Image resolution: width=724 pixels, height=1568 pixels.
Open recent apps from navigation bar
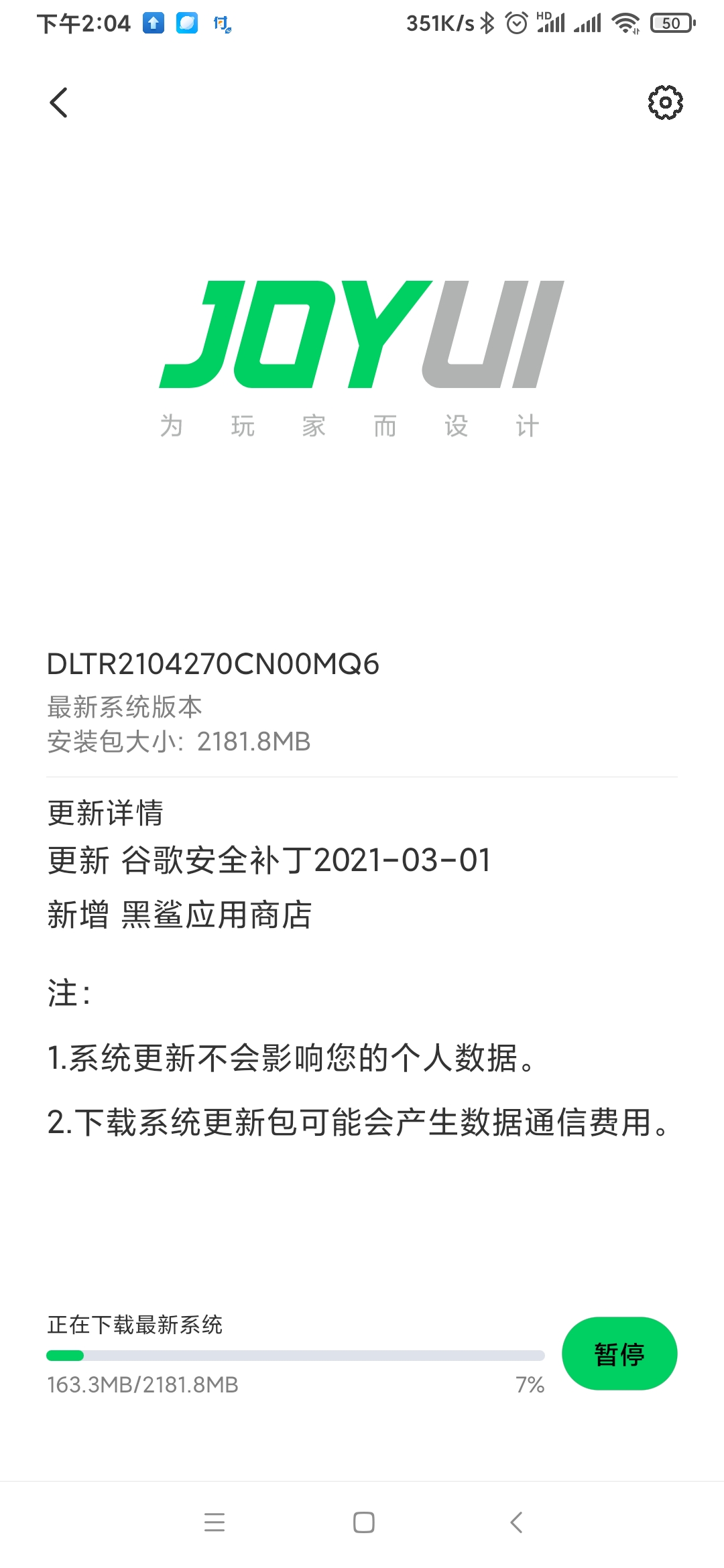pyautogui.click(x=215, y=1522)
